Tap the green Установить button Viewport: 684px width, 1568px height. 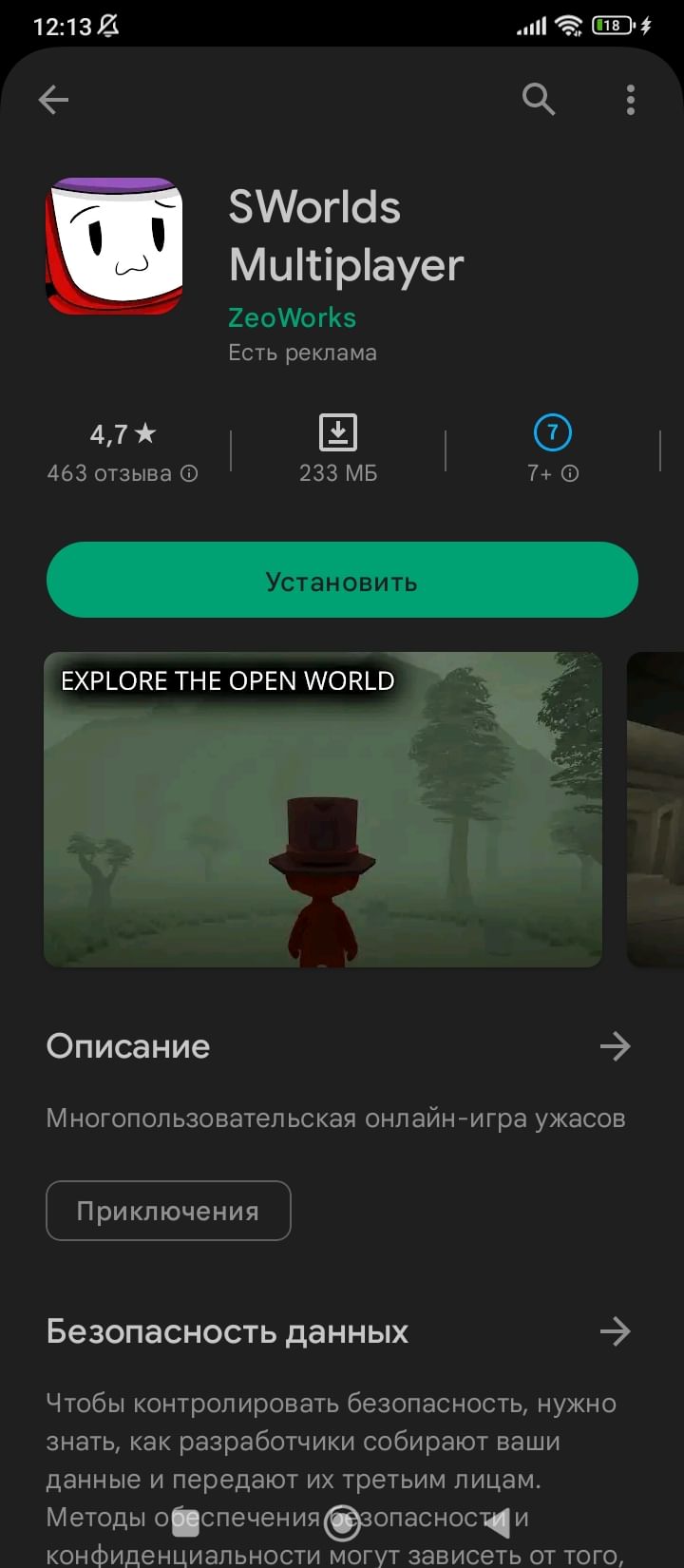point(342,580)
